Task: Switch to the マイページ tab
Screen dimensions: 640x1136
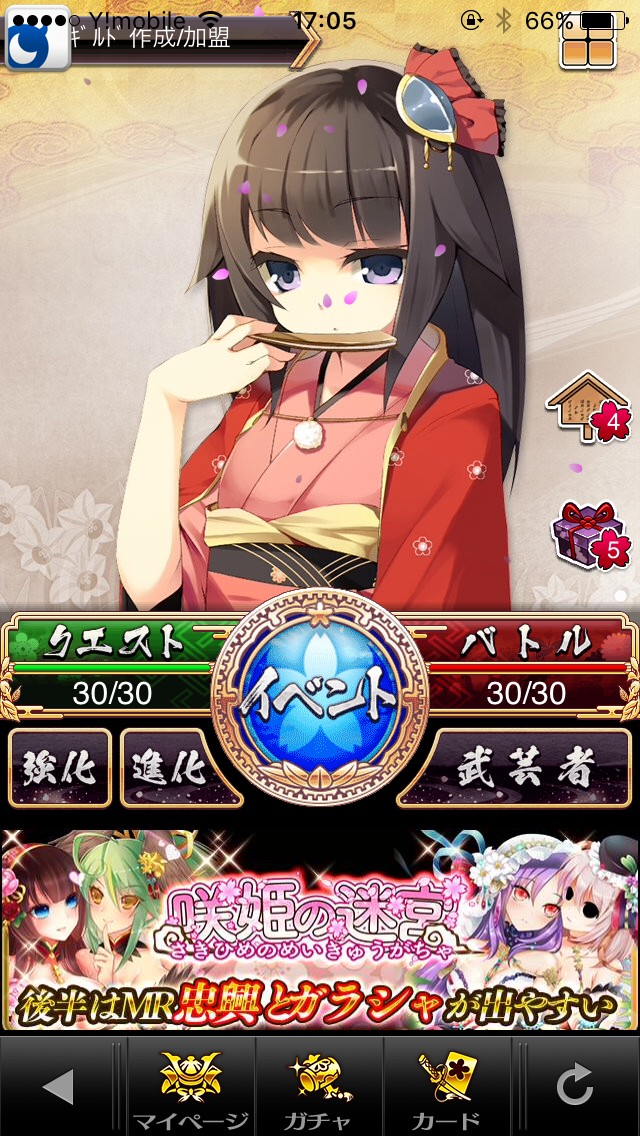Action: [x=191, y=1087]
